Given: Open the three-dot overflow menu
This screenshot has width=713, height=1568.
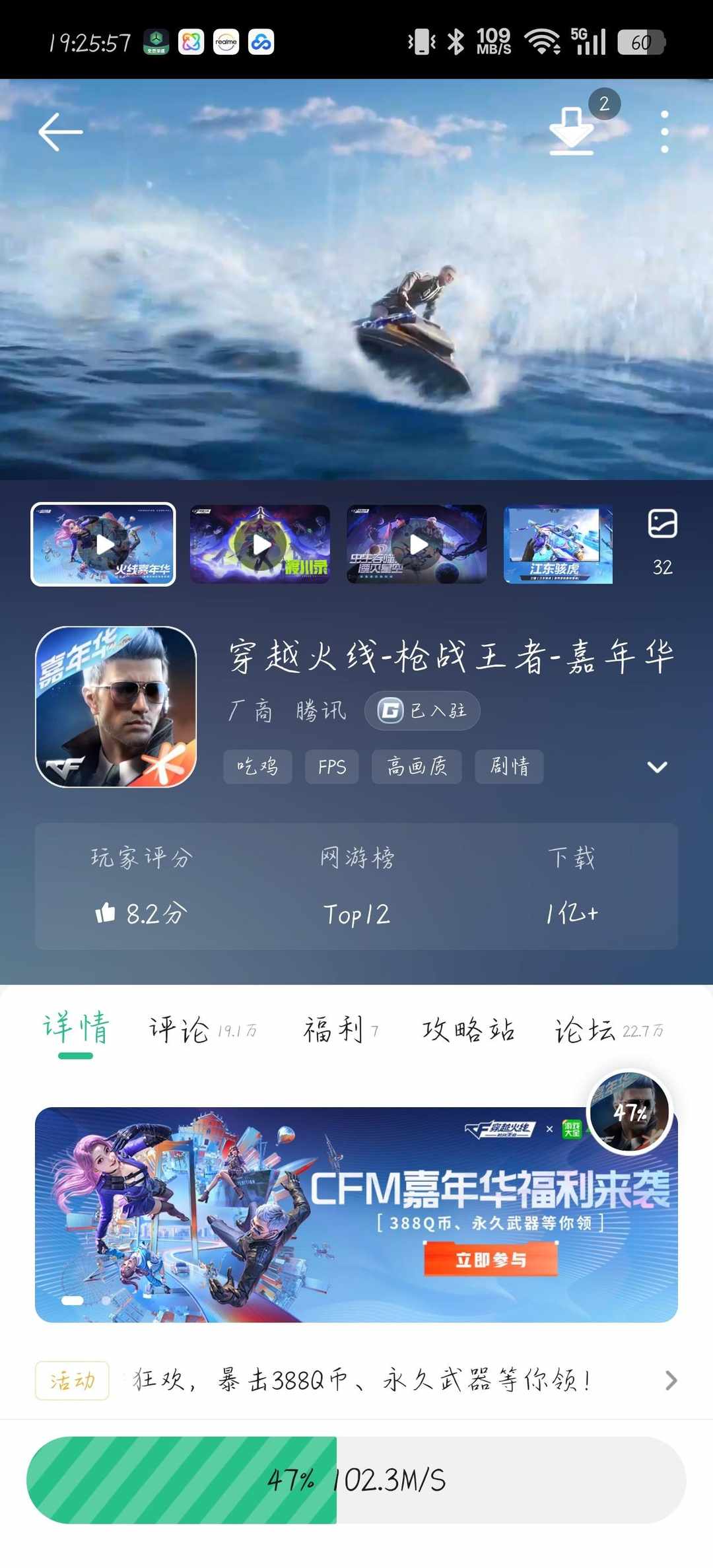Looking at the screenshot, I should pos(664,131).
